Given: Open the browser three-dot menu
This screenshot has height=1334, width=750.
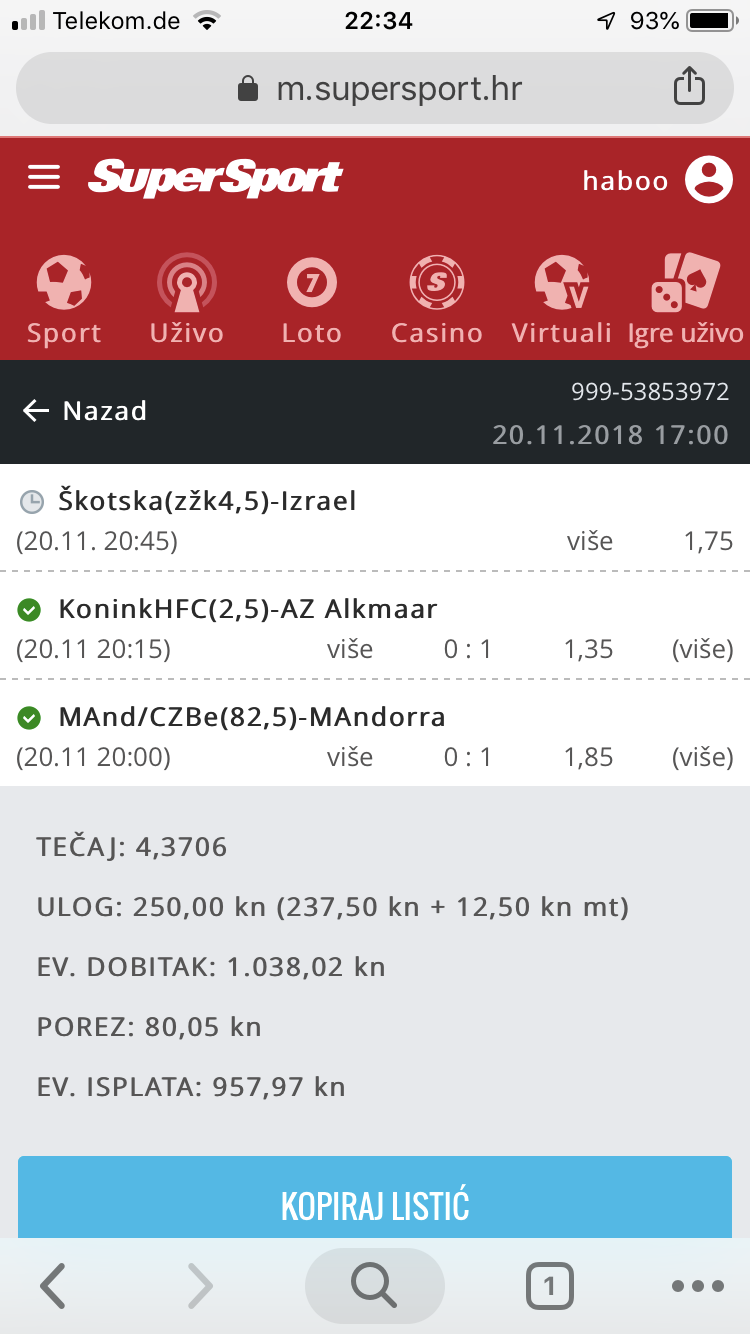Looking at the screenshot, I should 698,1286.
